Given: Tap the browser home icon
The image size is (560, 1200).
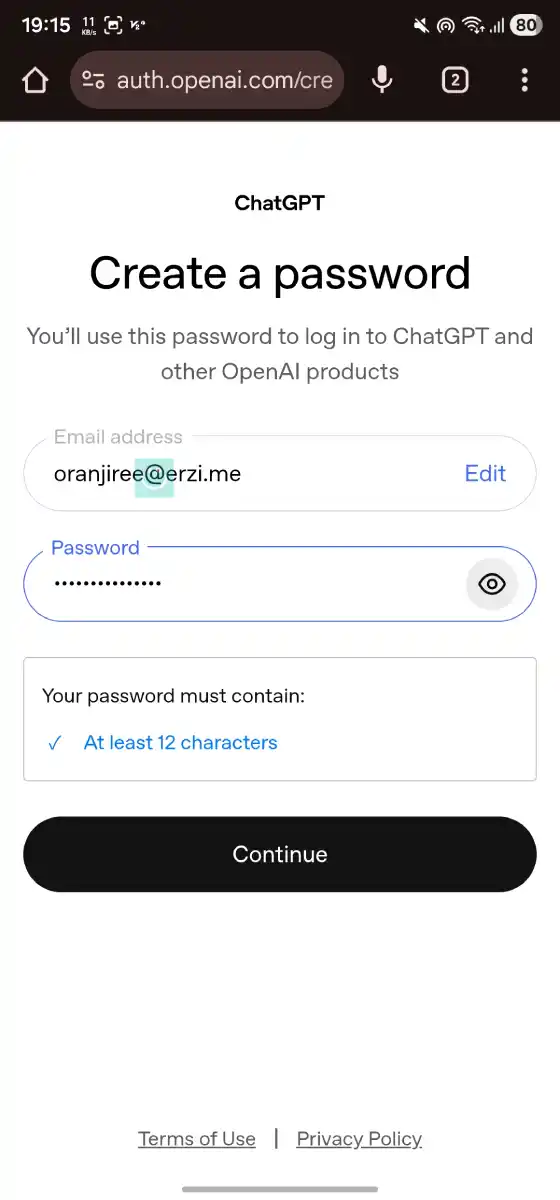Looking at the screenshot, I should 35,80.
